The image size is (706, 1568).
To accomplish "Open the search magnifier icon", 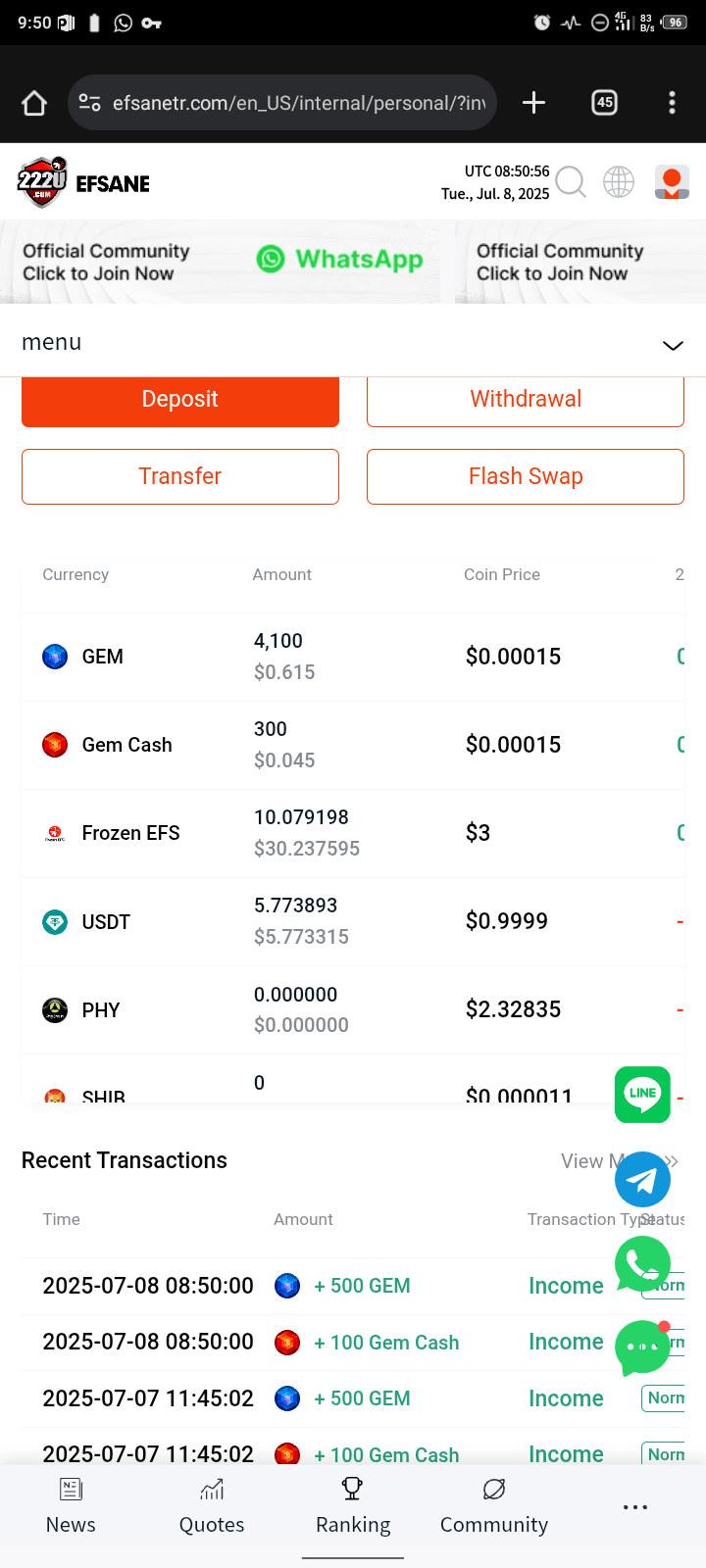I will click(x=570, y=182).
